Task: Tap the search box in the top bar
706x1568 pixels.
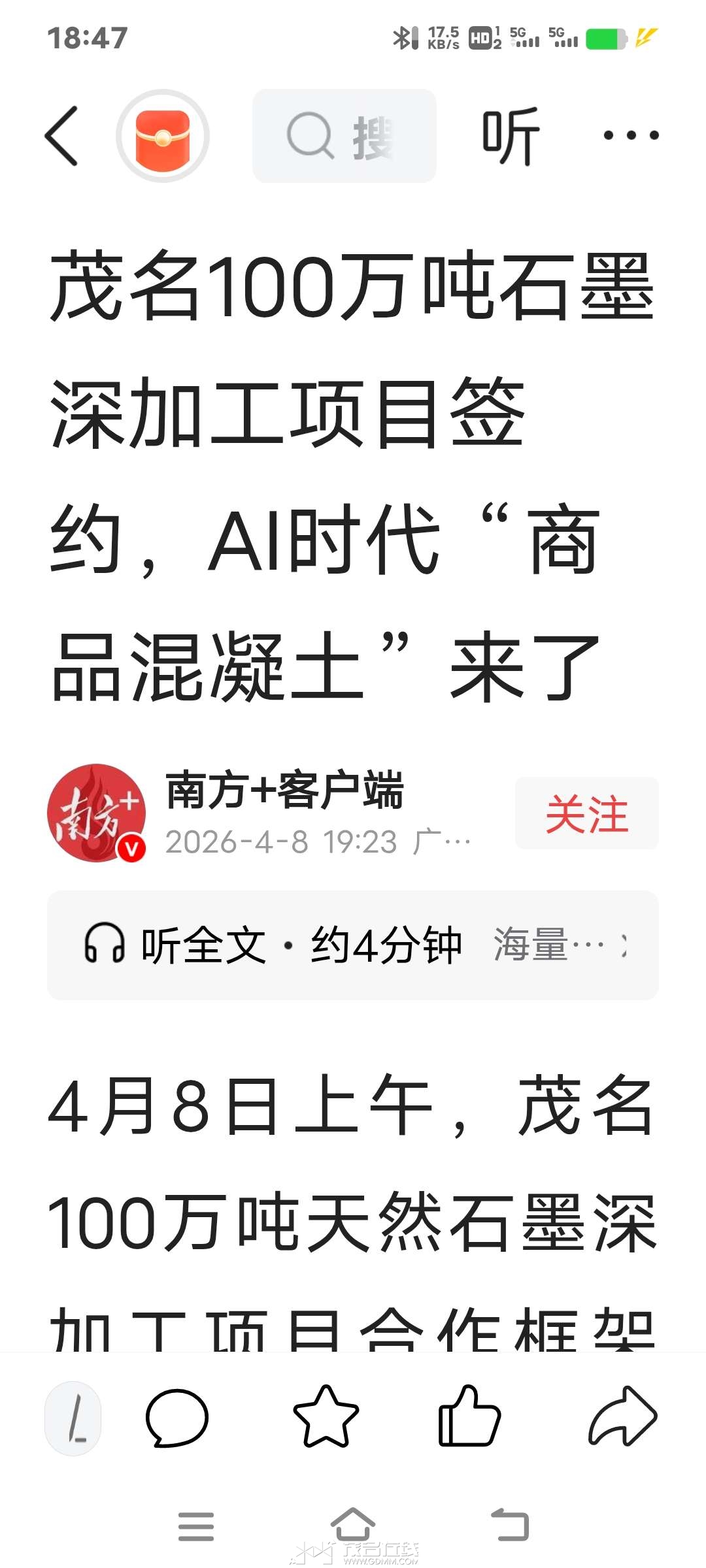Action: pos(344,136)
